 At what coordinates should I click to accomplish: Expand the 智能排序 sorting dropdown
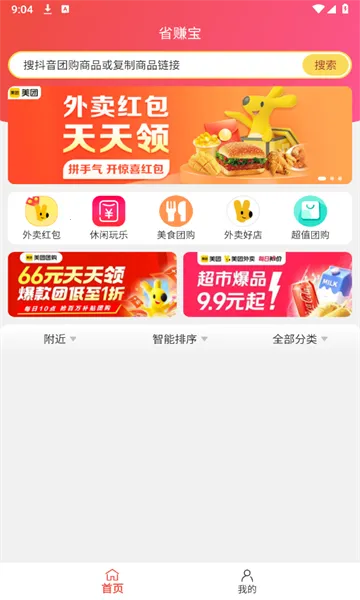180,339
